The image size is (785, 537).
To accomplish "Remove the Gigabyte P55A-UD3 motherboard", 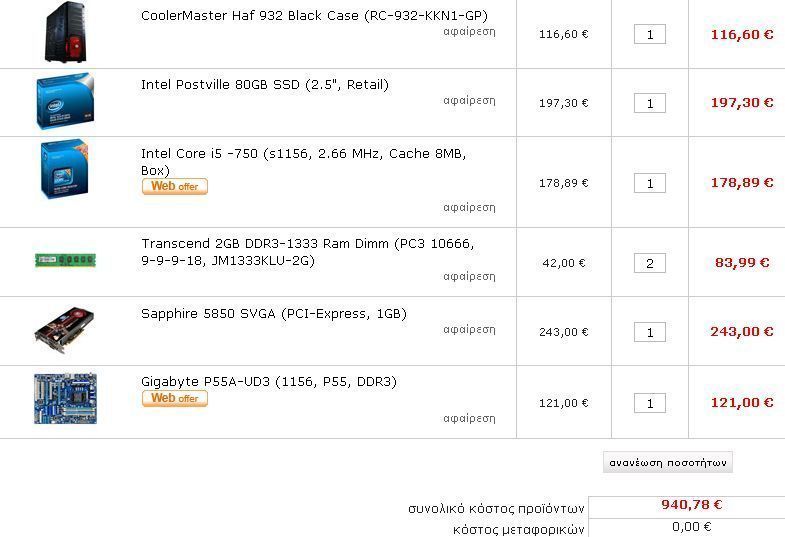I will coord(469,419).
